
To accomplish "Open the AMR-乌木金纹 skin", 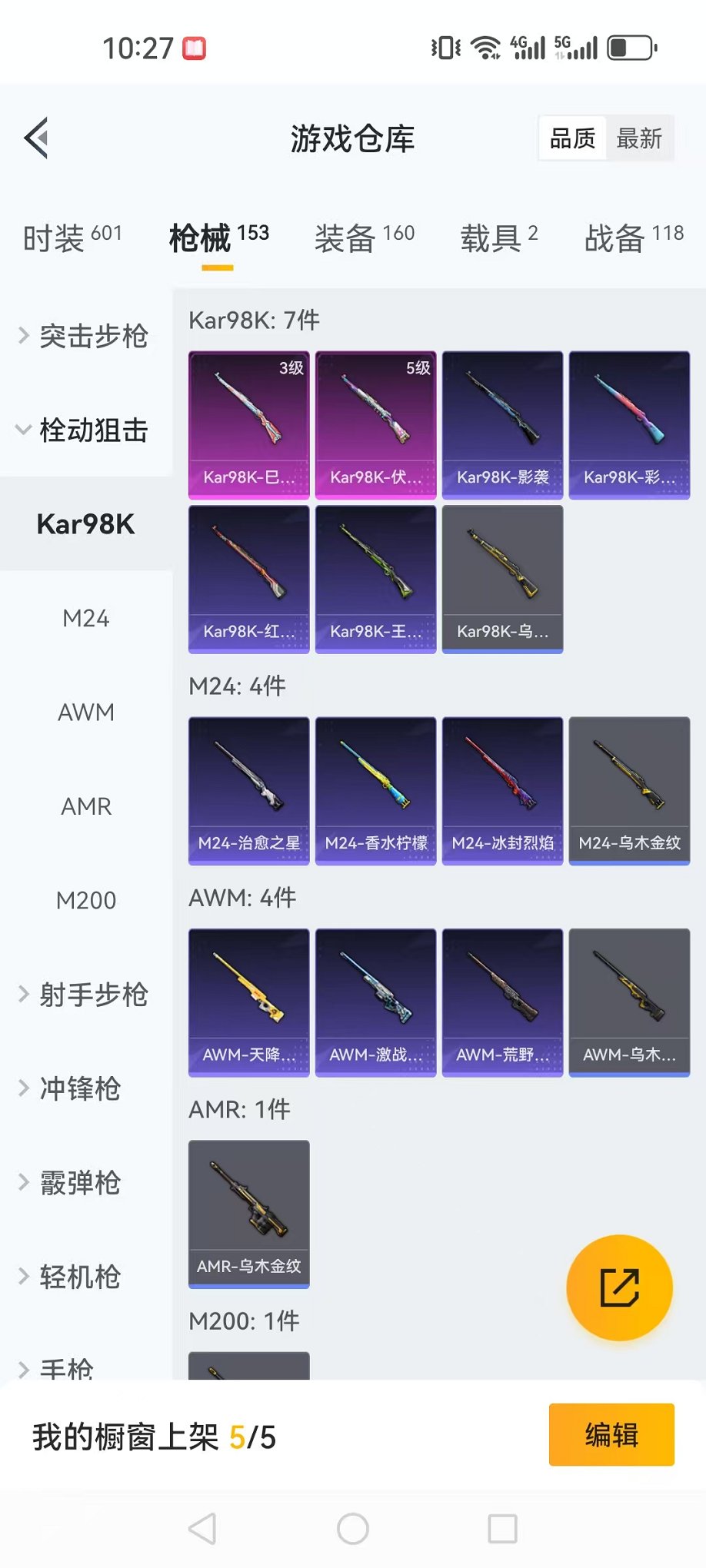I will pos(248,1214).
